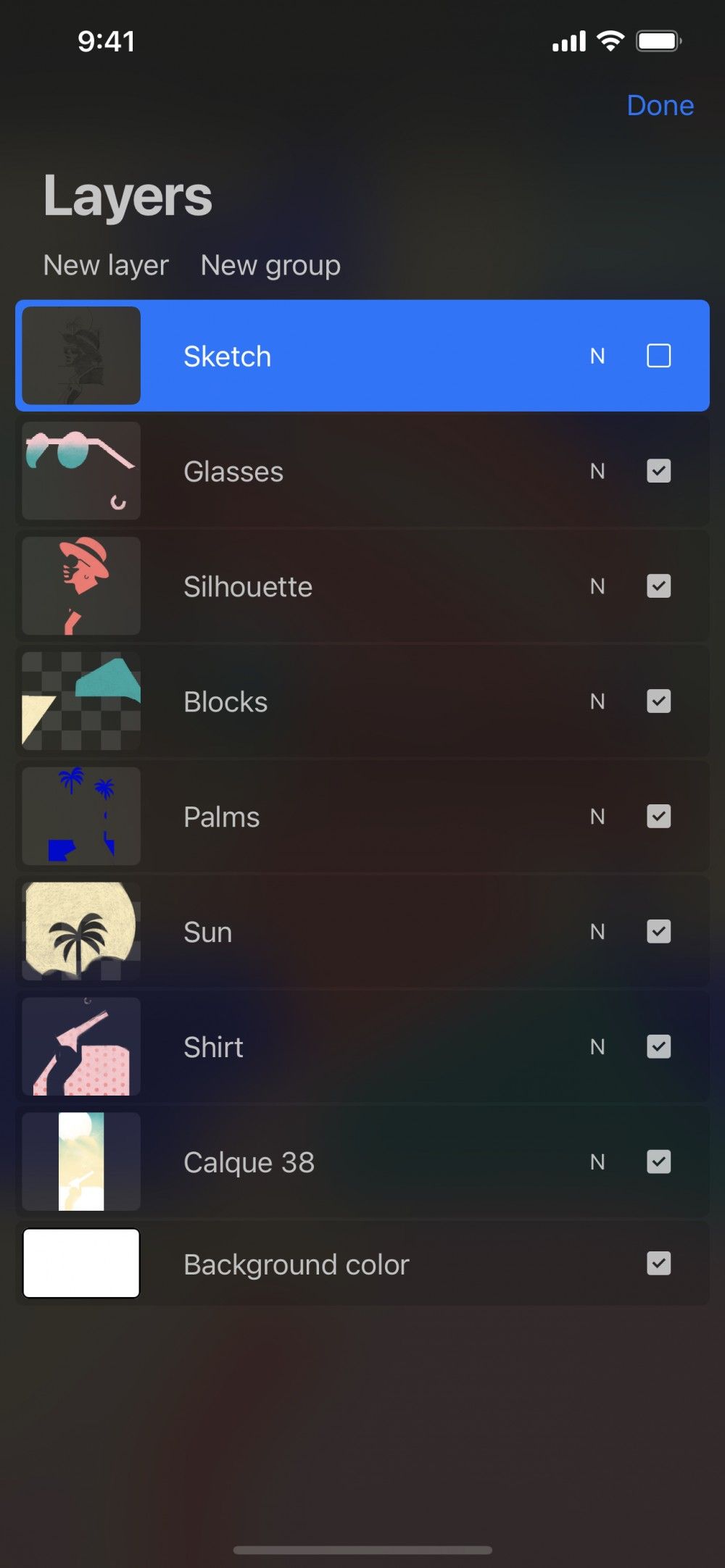This screenshot has height=1568, width=725.
Task: Select the Sun layer
Action: (326, 931)
